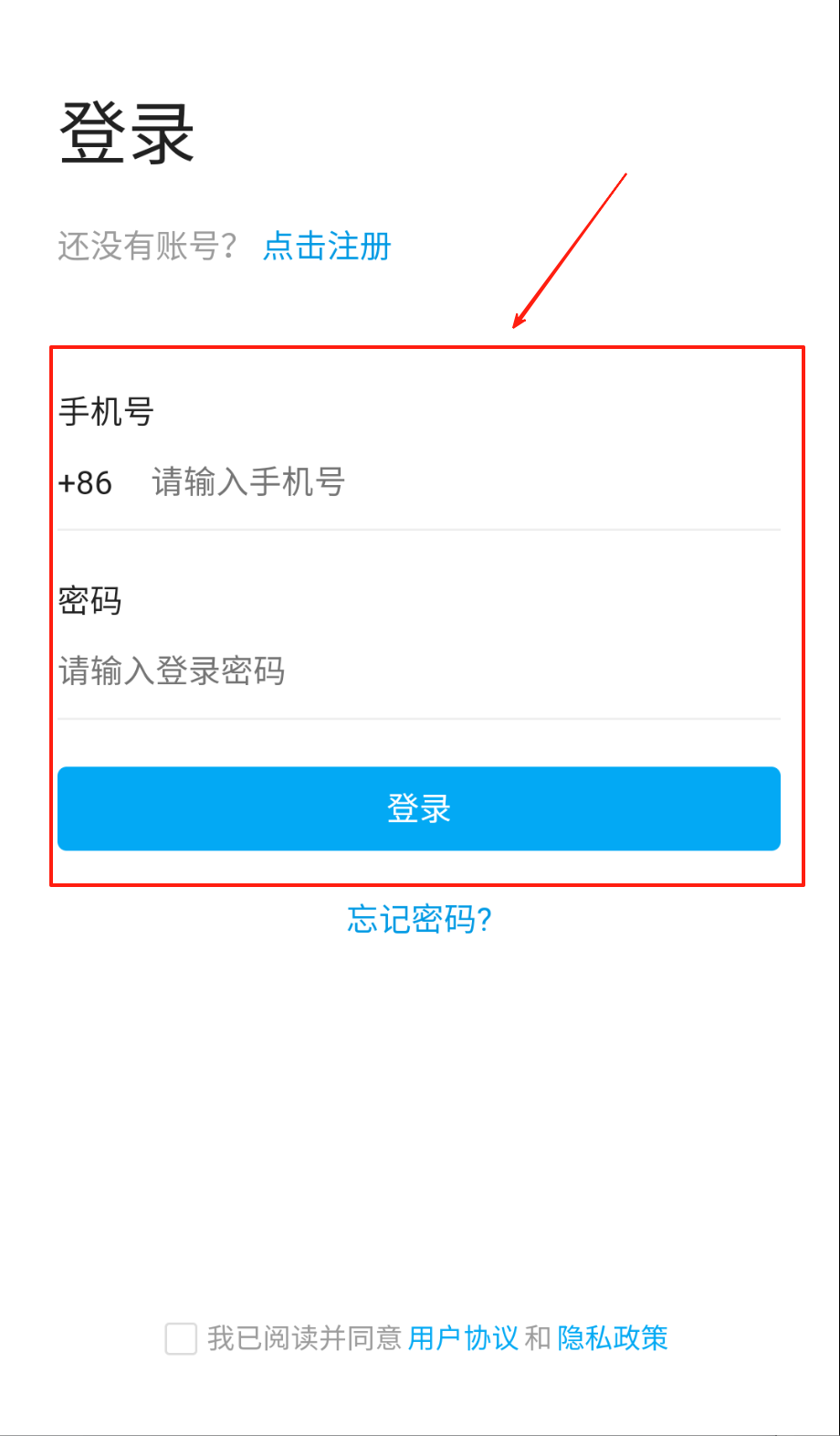This screenshot has height=1436, width=840.
Task: Tap the blue 登录 button
Action: coord(418,808)
